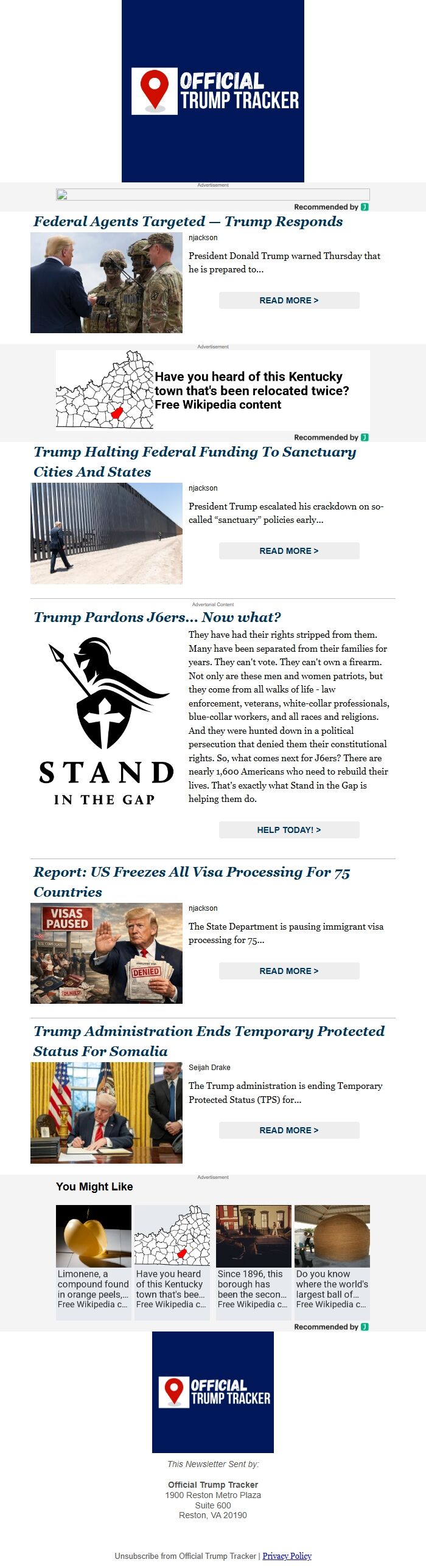Viewport: 426px width, 1568px height.
Task: Tap READ MORE under the Somalia TPS article
Action: click(289, 1130)
